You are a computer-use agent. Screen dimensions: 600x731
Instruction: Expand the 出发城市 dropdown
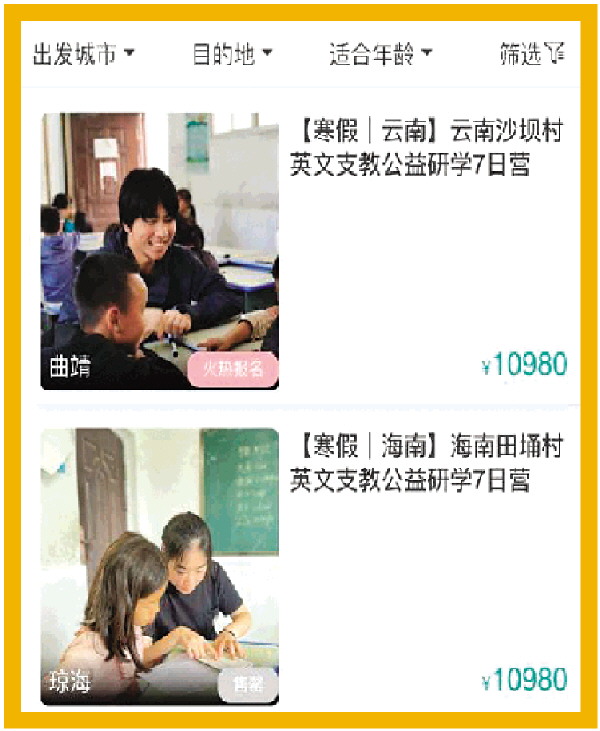coord(84,54)
